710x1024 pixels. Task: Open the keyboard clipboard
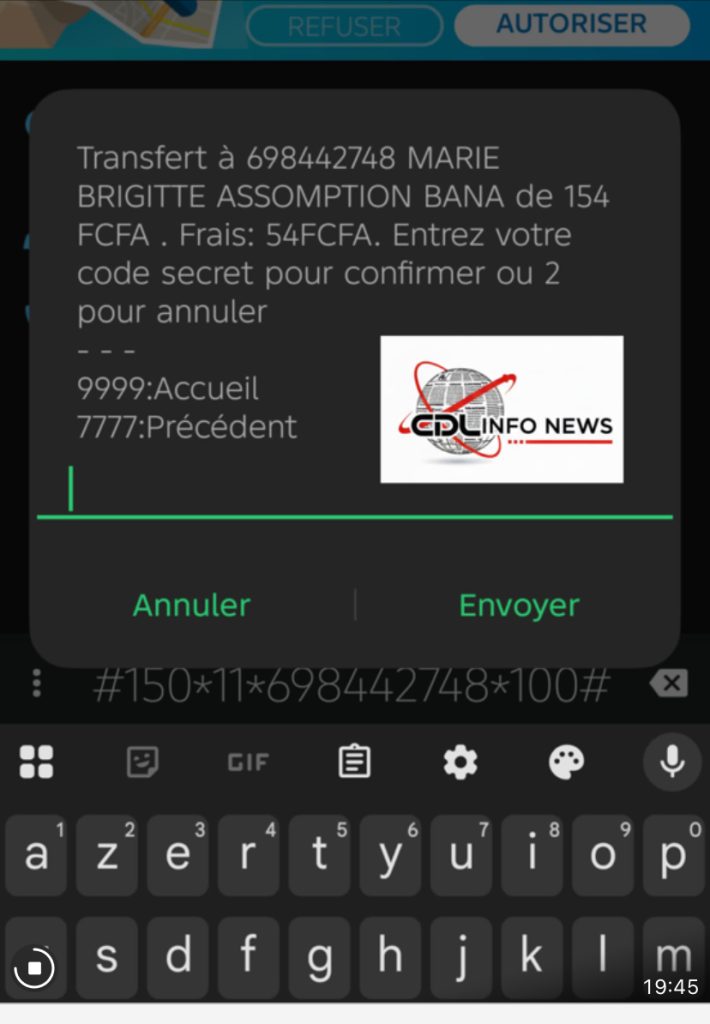click(354, 762)
